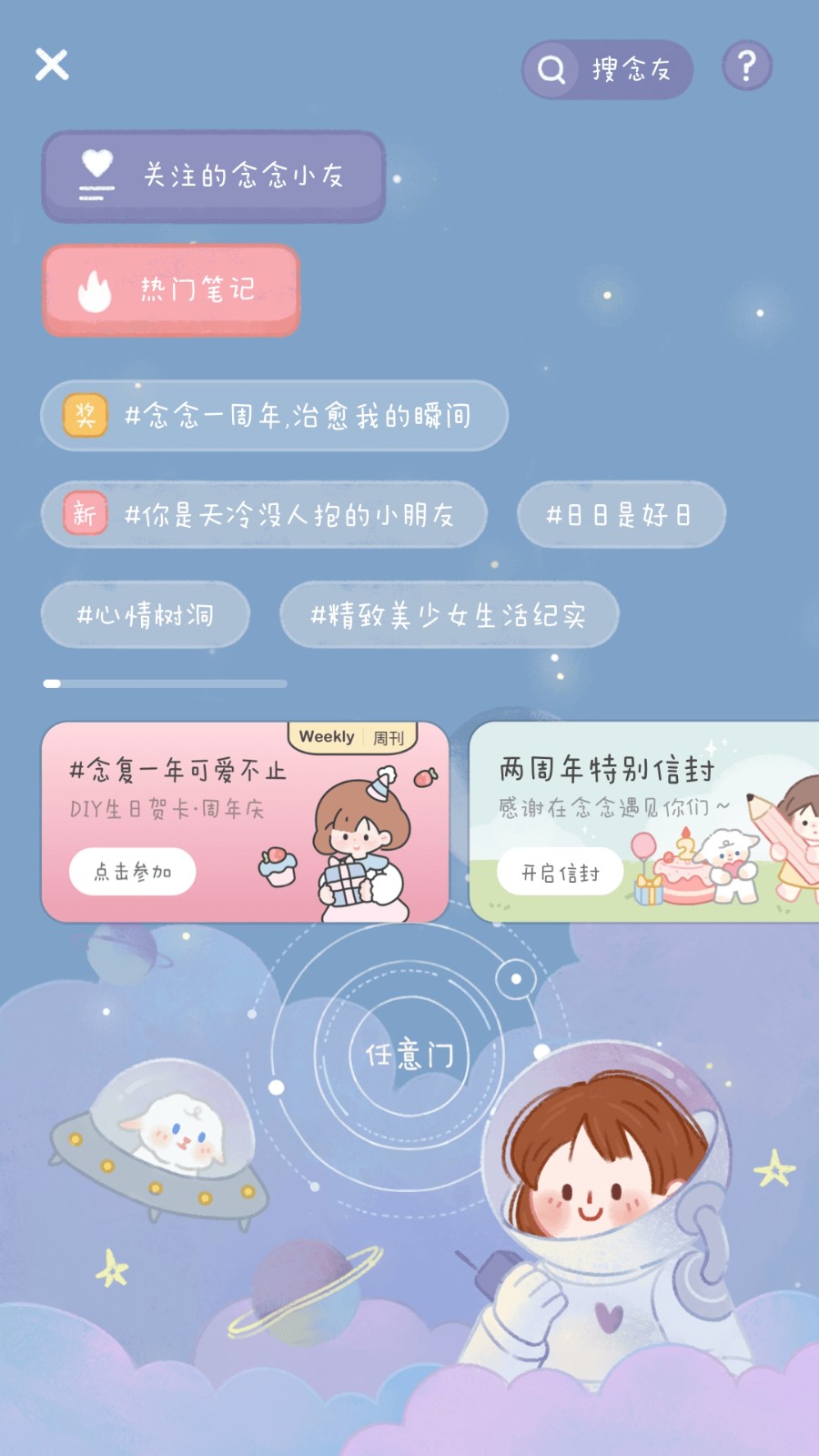Open 关注的念念小友 followed friends
This screenshot has height=1456, width=819.
pyautogui.click(x=214, y=176)
